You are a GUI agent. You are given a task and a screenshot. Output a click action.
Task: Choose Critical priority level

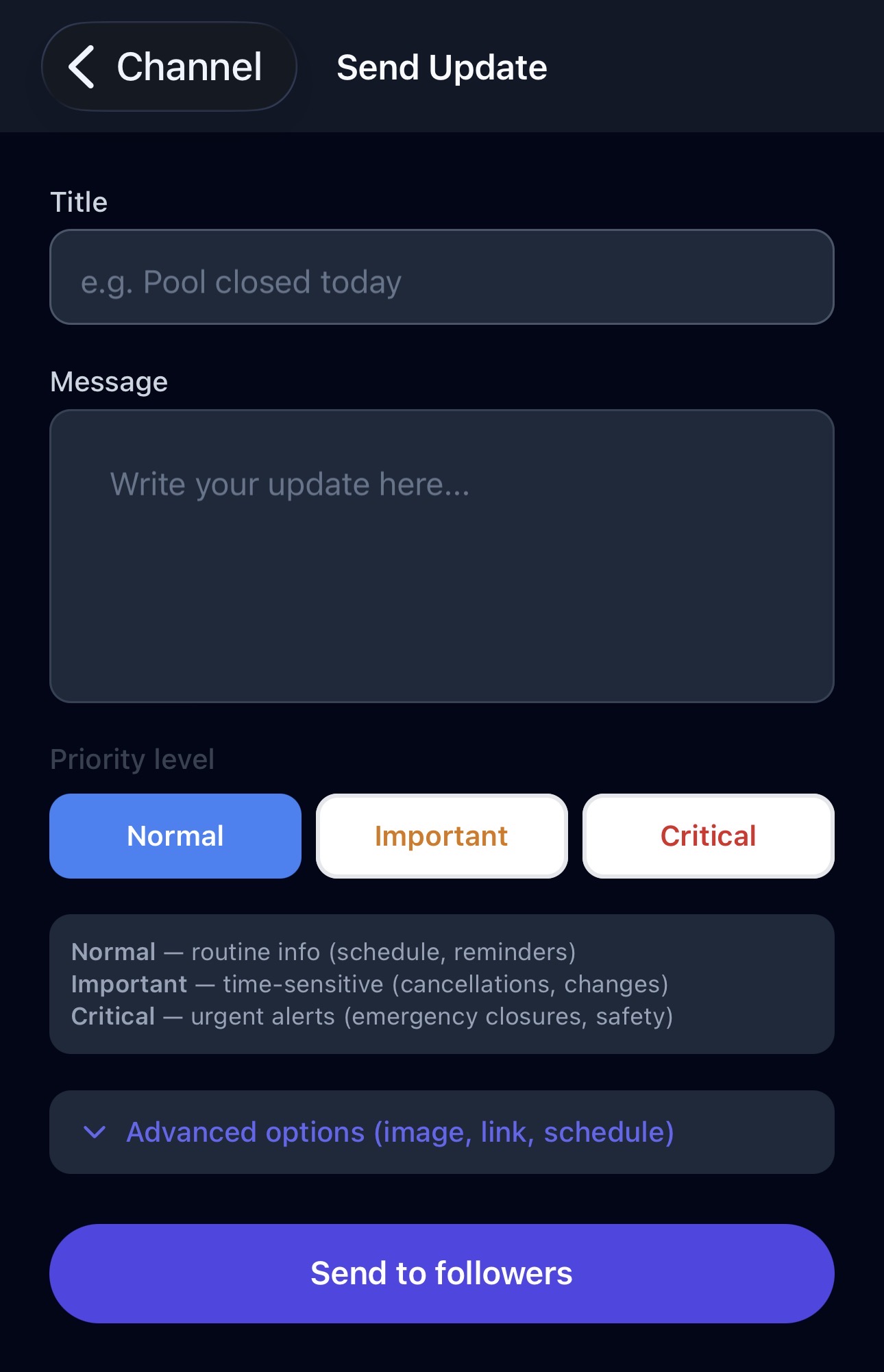(x=708, y=836)
